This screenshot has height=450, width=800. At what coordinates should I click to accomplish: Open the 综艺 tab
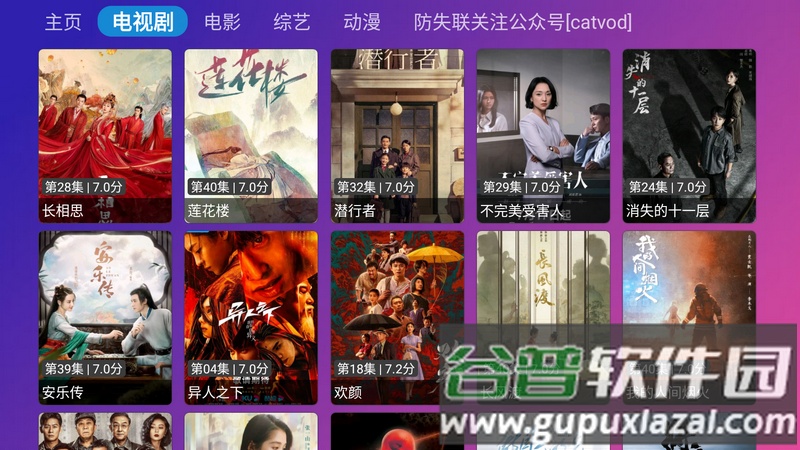(x=292, y=22)
